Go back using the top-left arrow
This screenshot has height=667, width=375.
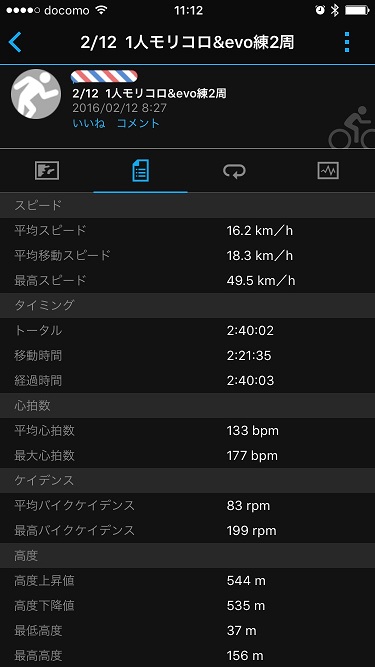14,43
